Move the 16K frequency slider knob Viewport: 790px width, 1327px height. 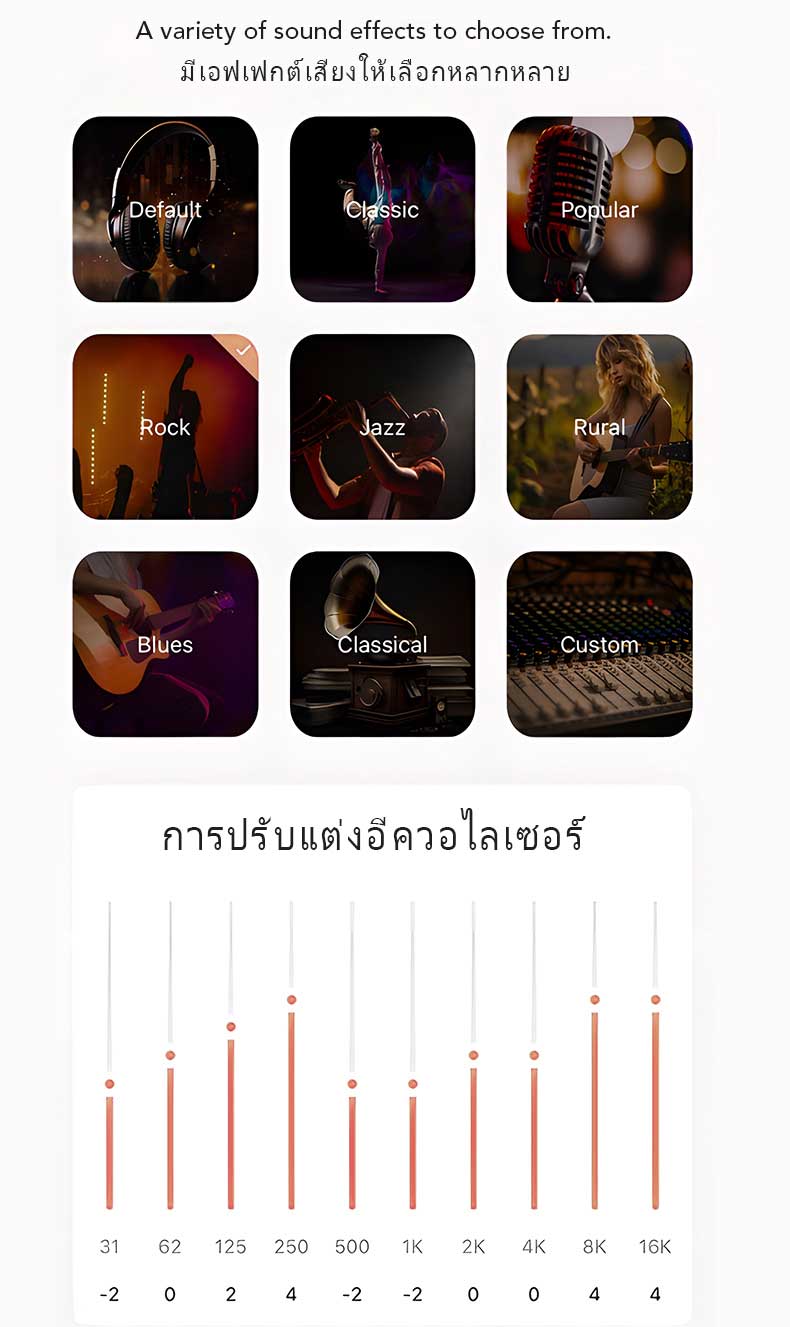point(653,998)
